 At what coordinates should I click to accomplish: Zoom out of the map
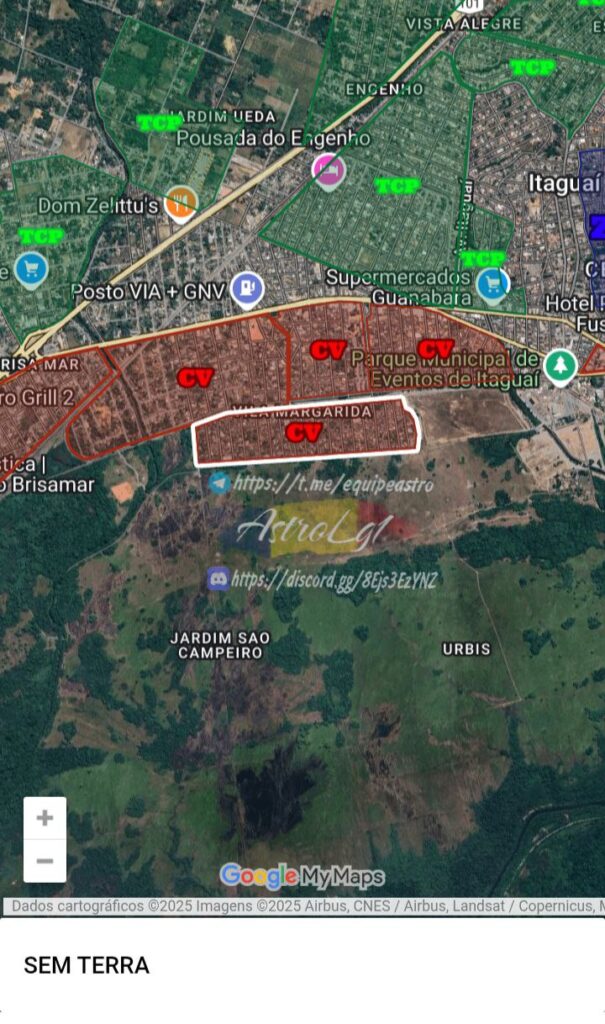coord(45,861)
